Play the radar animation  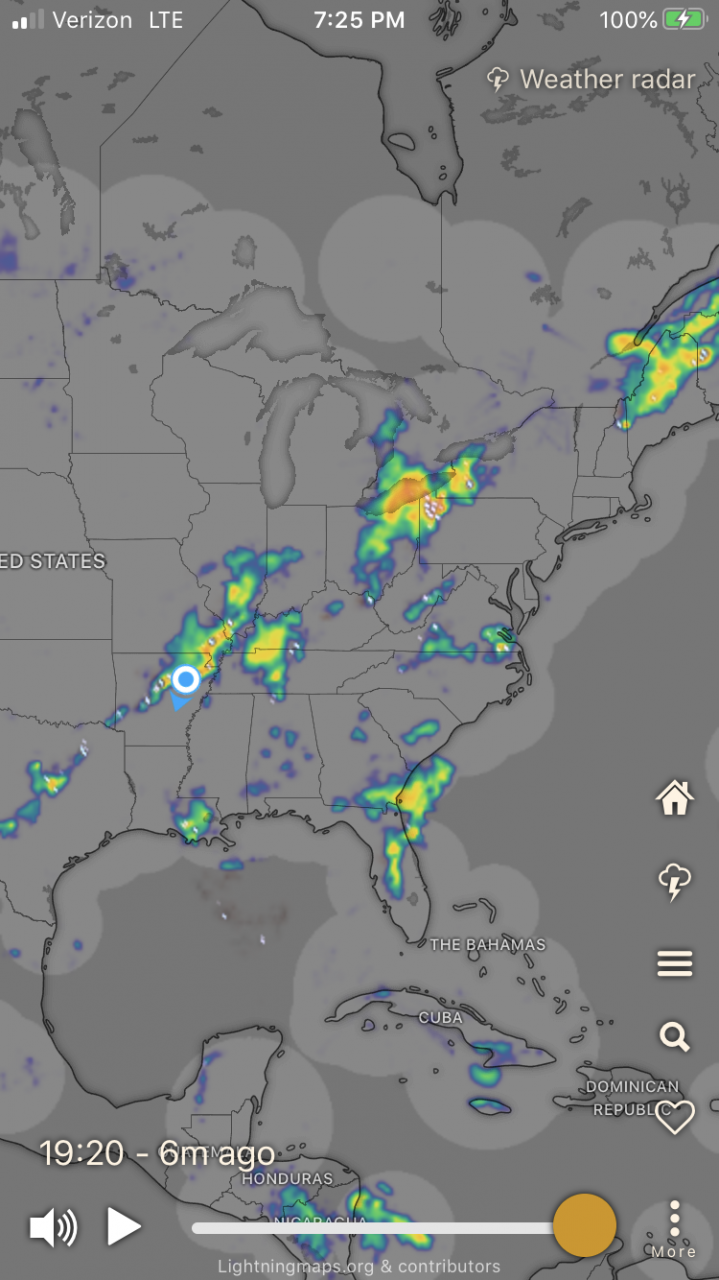pos(123,1226)
